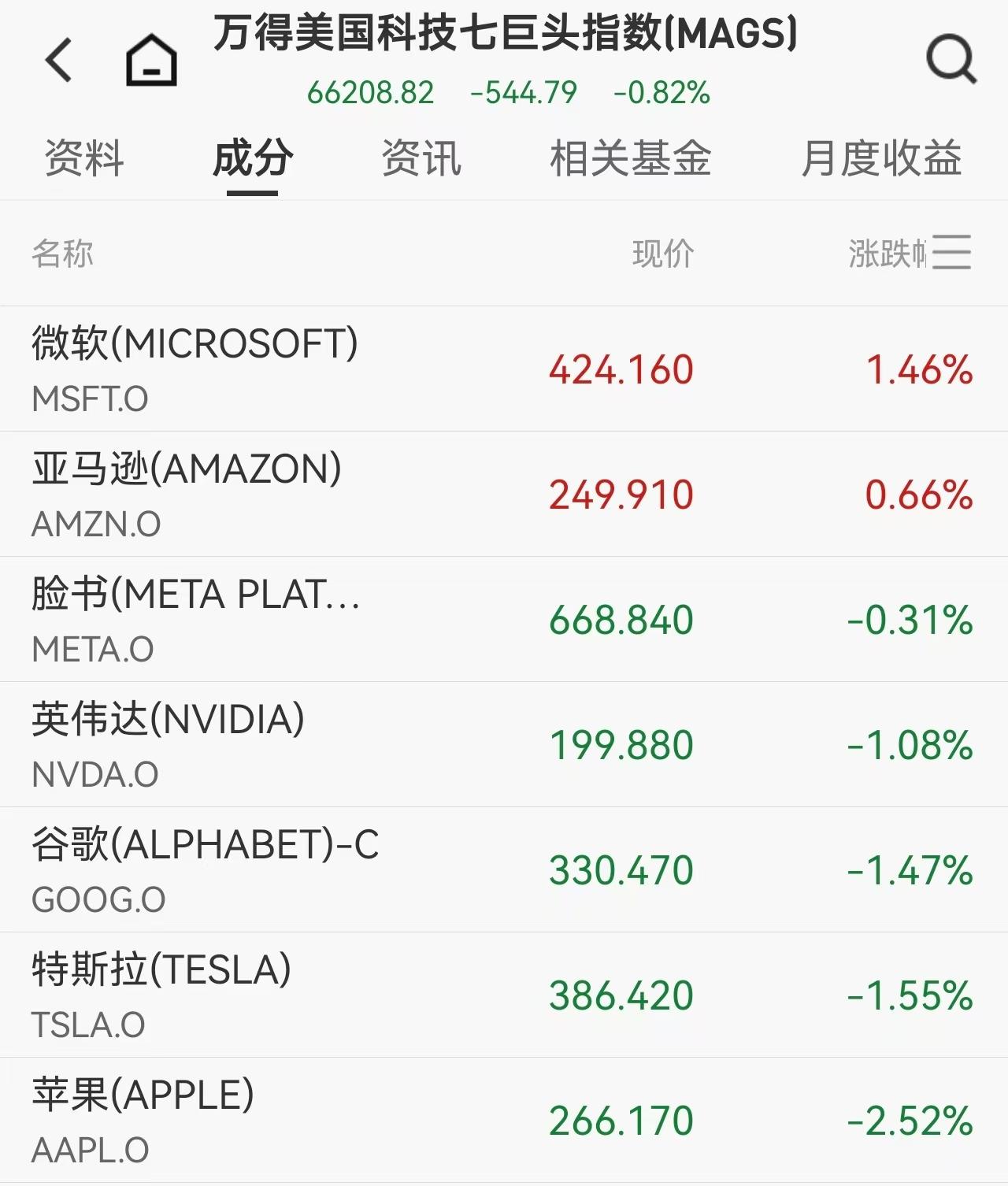Open the NVIDIA NVDA.O row
This screenshot has height=1186, width=1008.
point(504,744)
